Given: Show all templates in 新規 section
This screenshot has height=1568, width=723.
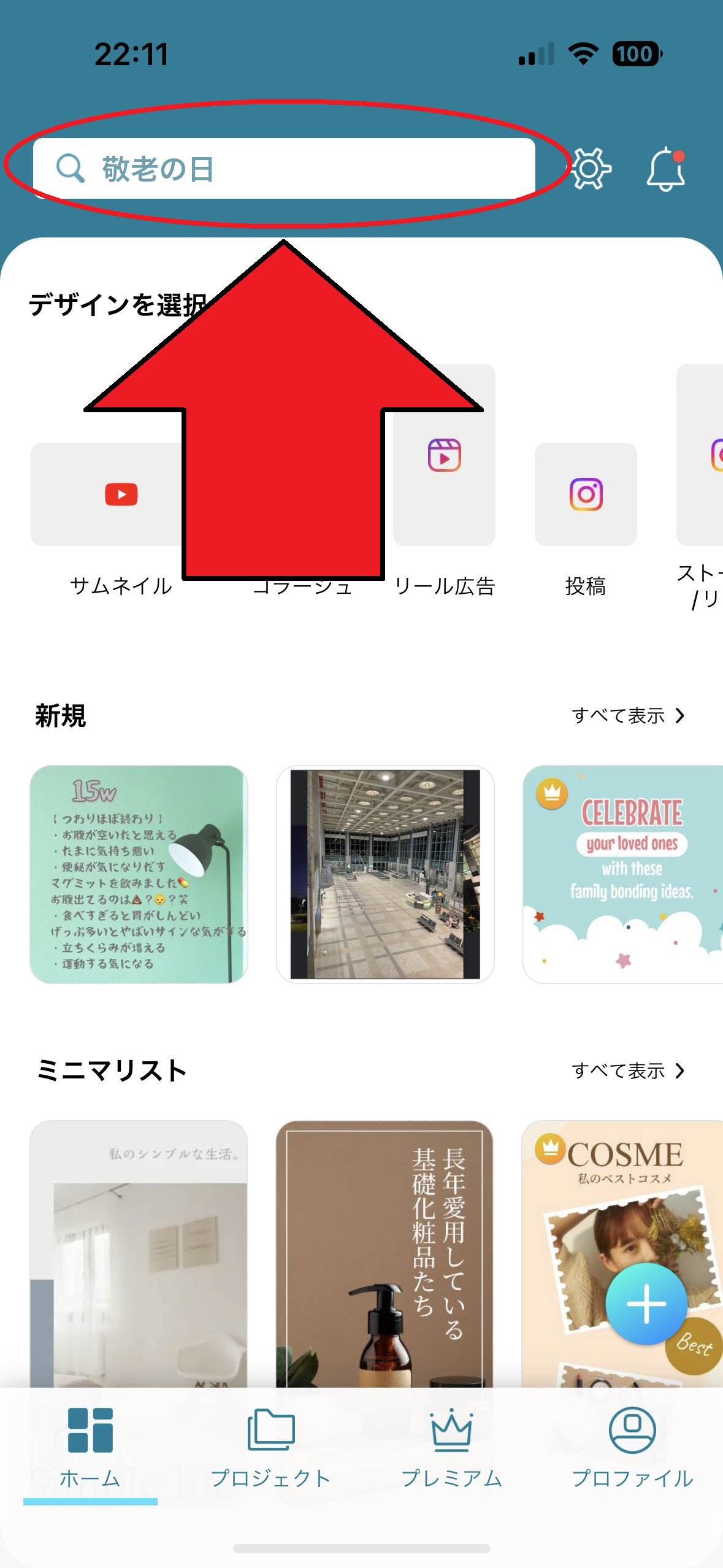Looking at the screenshot, I should tap(628, 715).
